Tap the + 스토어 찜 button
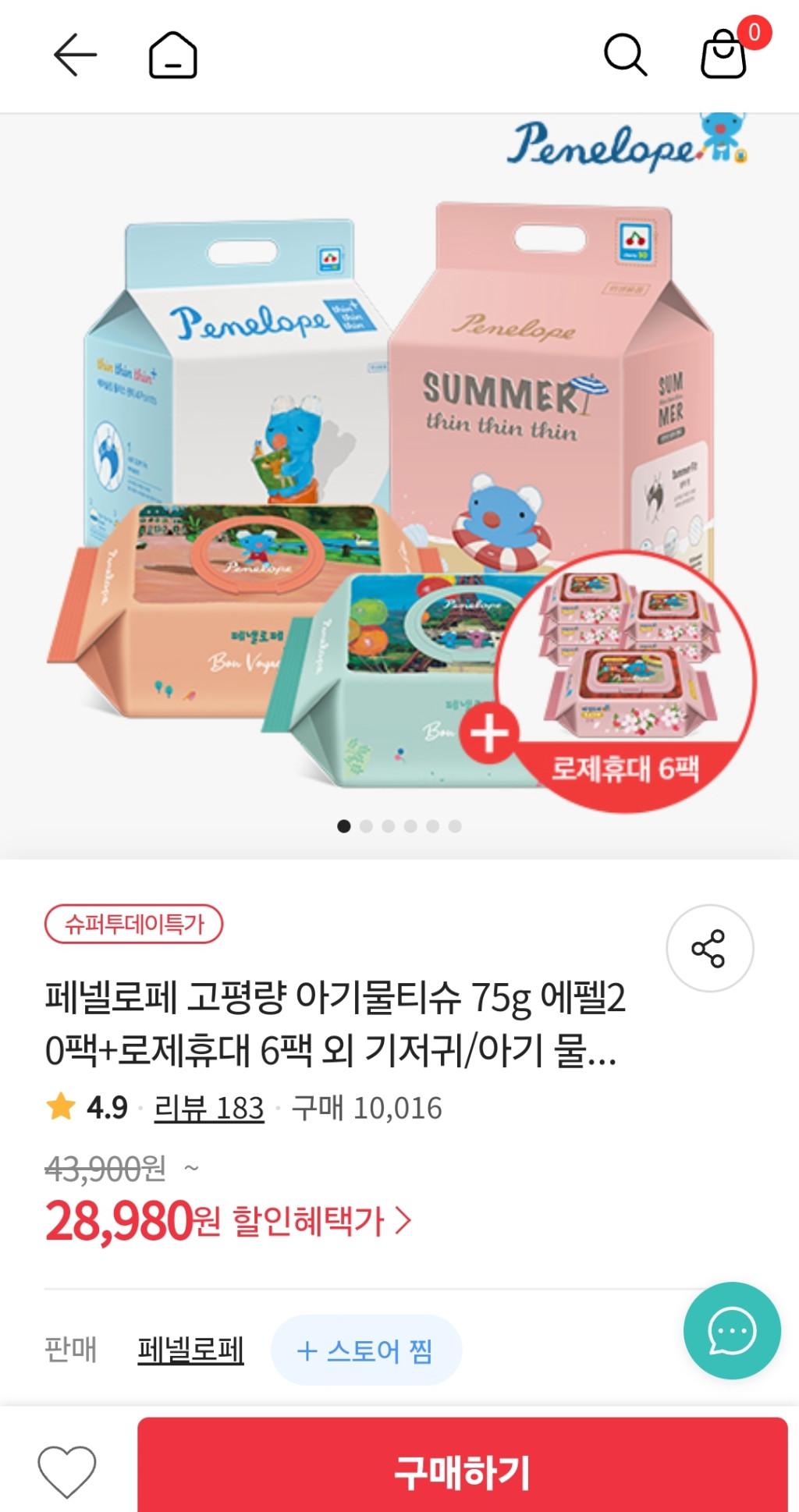Image resolution: width=799 pixels, height=1512 pixels. [x=365, y=1350]
